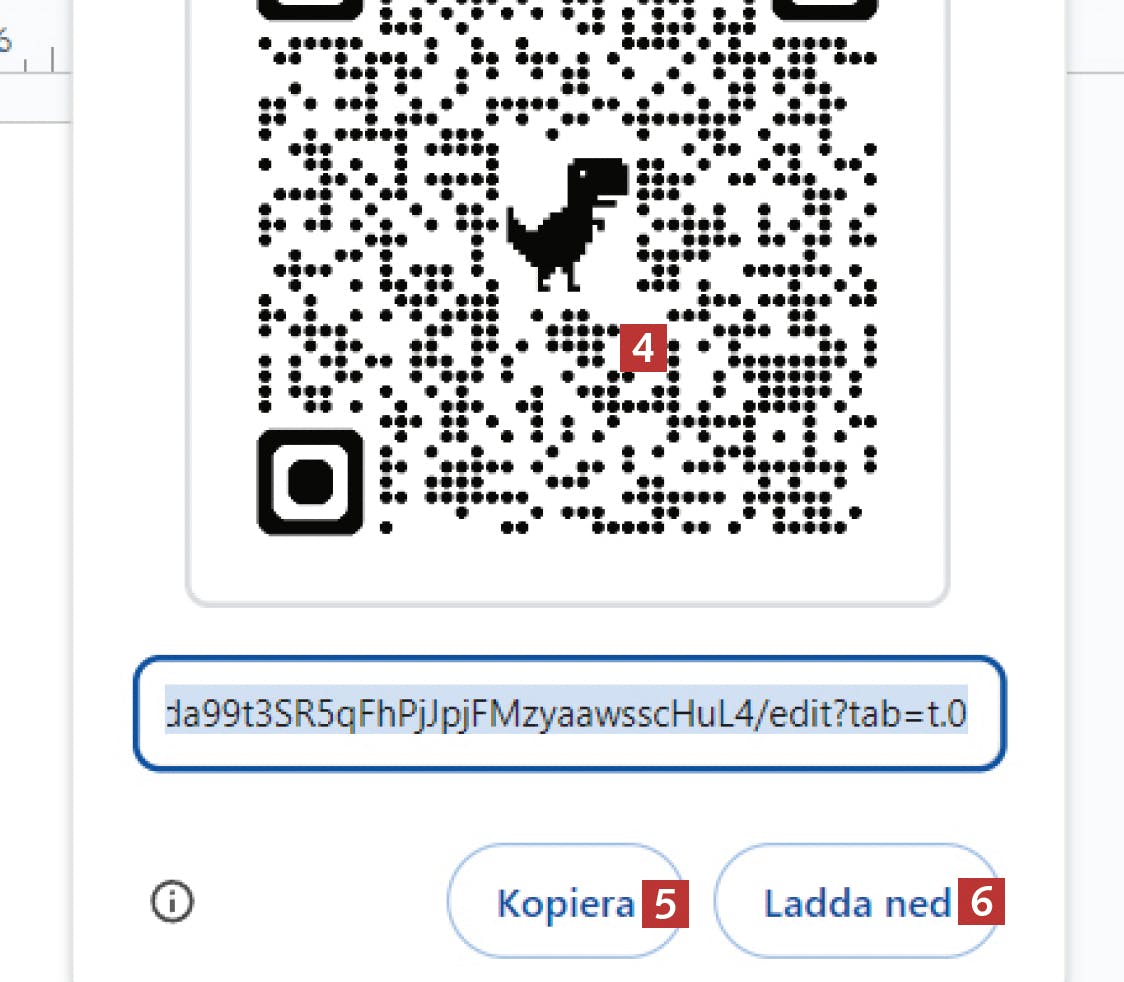The width and height of the screenshot is (1124, 982).
Task: Tap the Kopiera button
Action: tap(566, 903)
